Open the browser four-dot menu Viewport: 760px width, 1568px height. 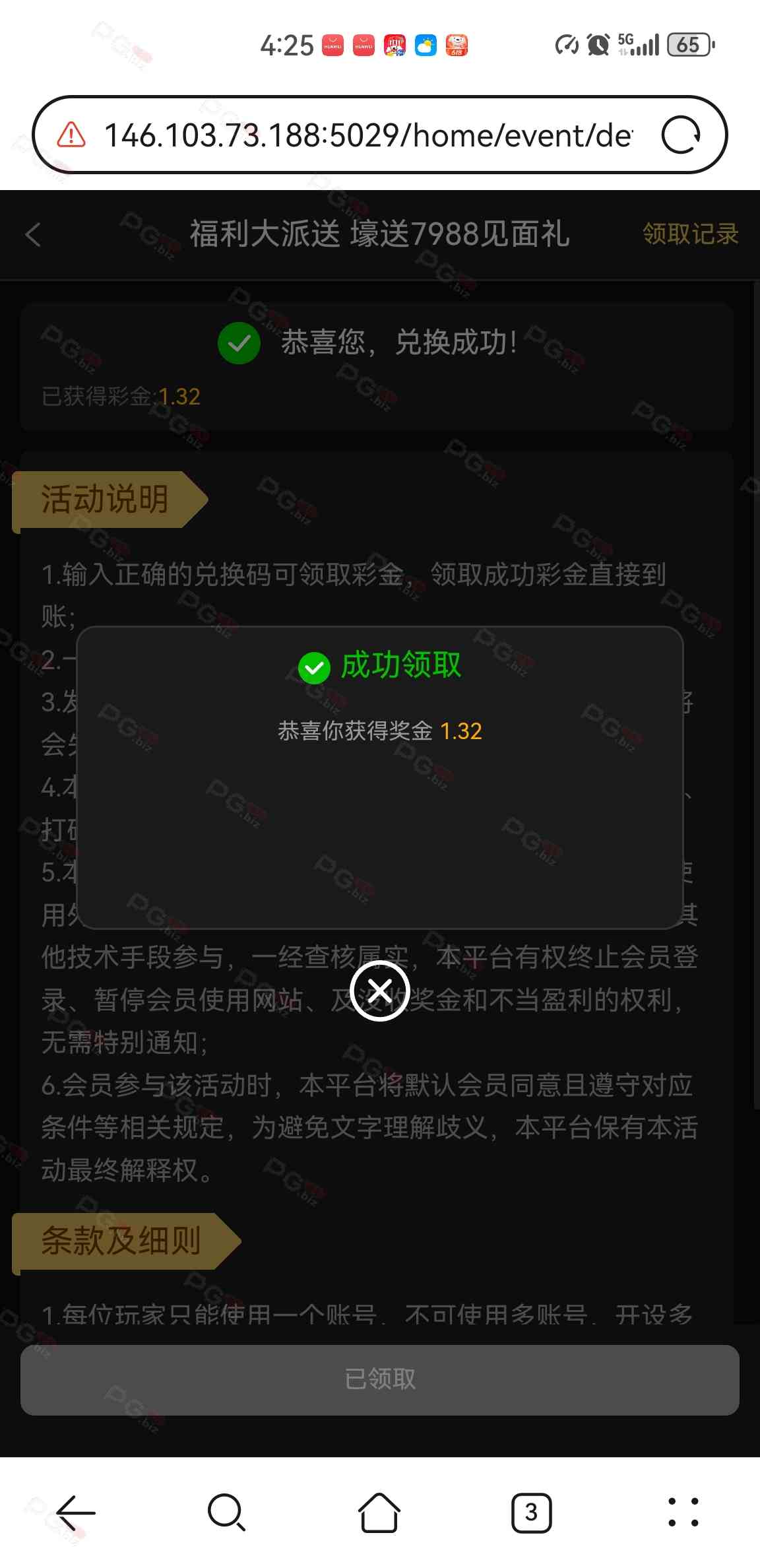pos(683,1512)
